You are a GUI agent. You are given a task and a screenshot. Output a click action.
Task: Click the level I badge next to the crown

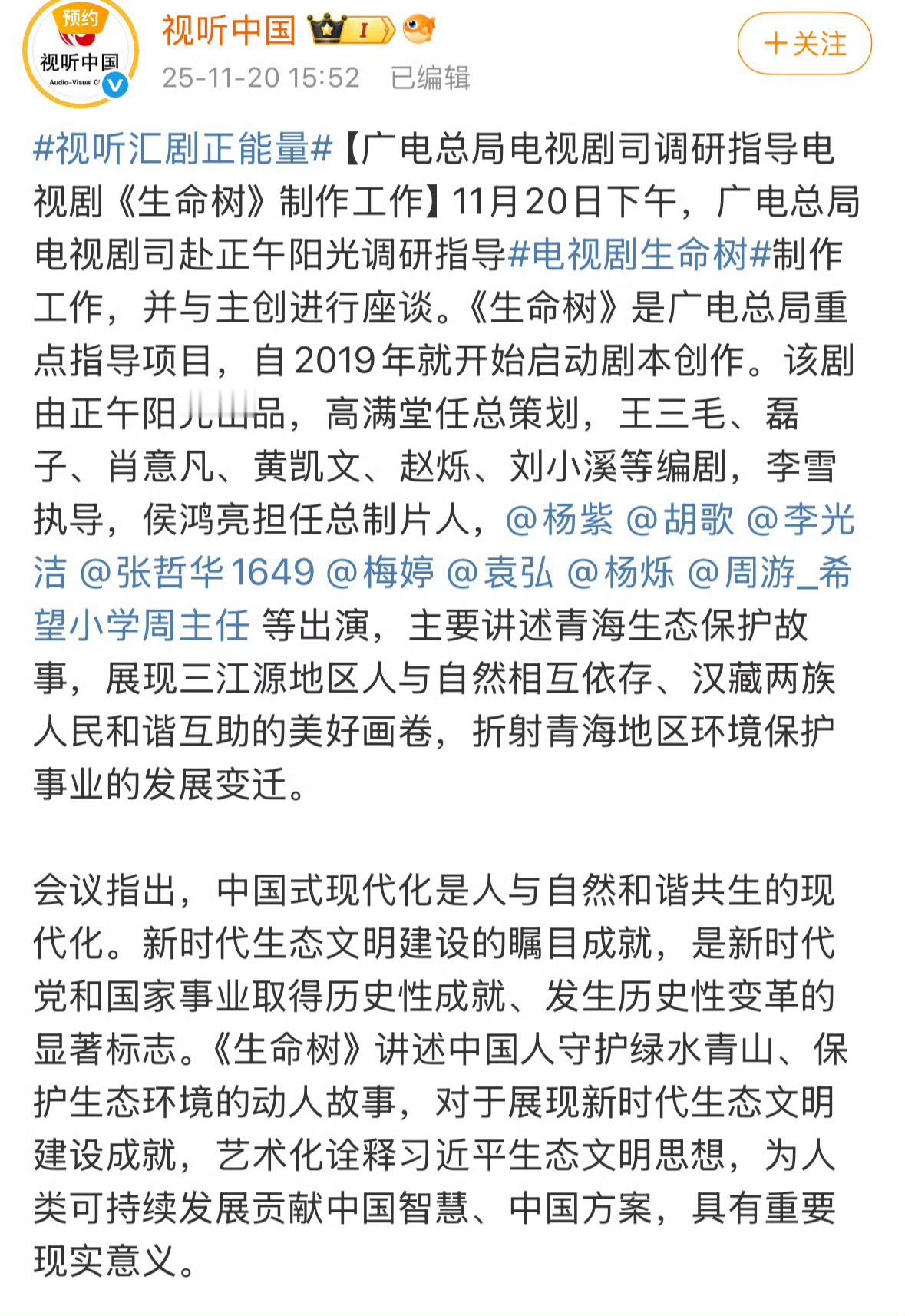pos(365,32)
